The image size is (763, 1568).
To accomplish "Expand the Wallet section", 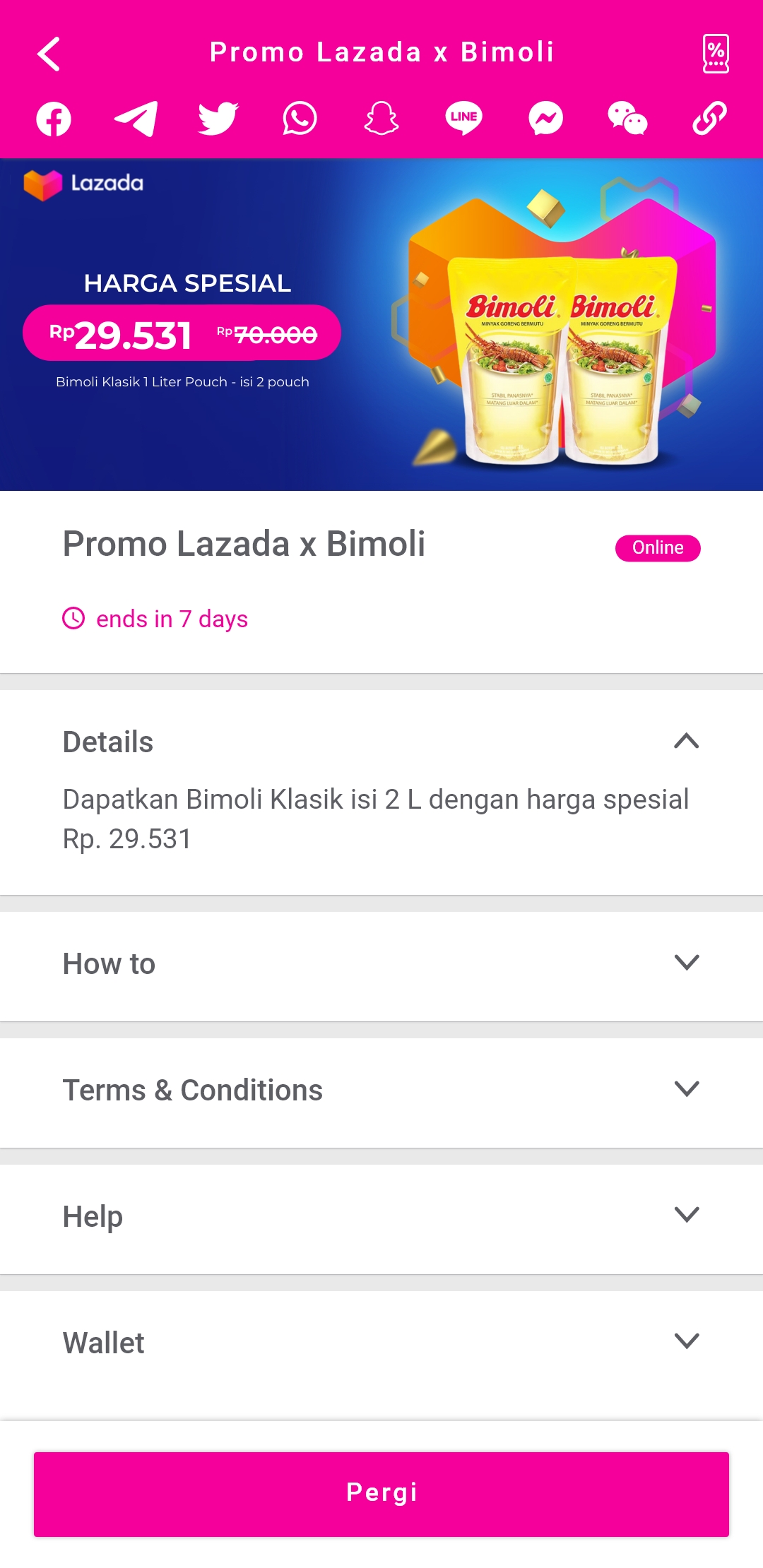I will pyautogui.click(x=686, y=1342).
